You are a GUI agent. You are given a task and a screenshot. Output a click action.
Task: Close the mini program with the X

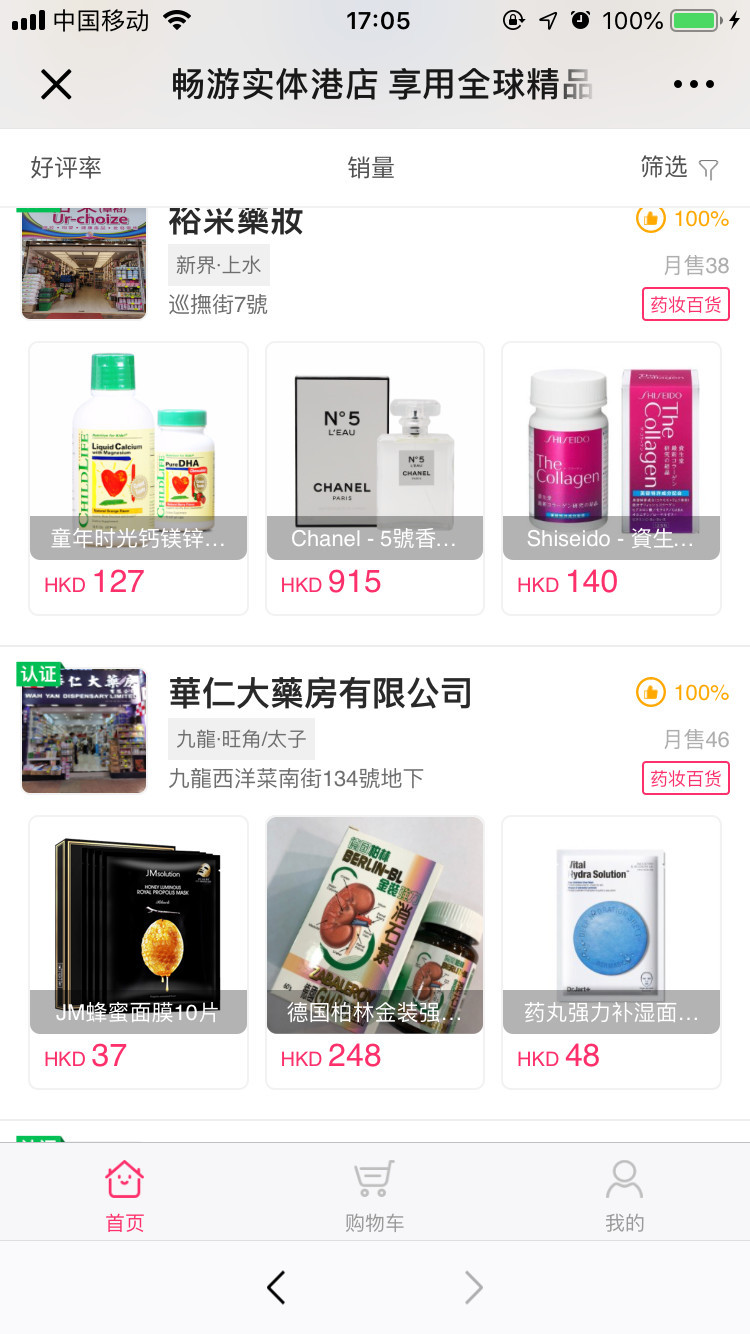tap(56, 84)
